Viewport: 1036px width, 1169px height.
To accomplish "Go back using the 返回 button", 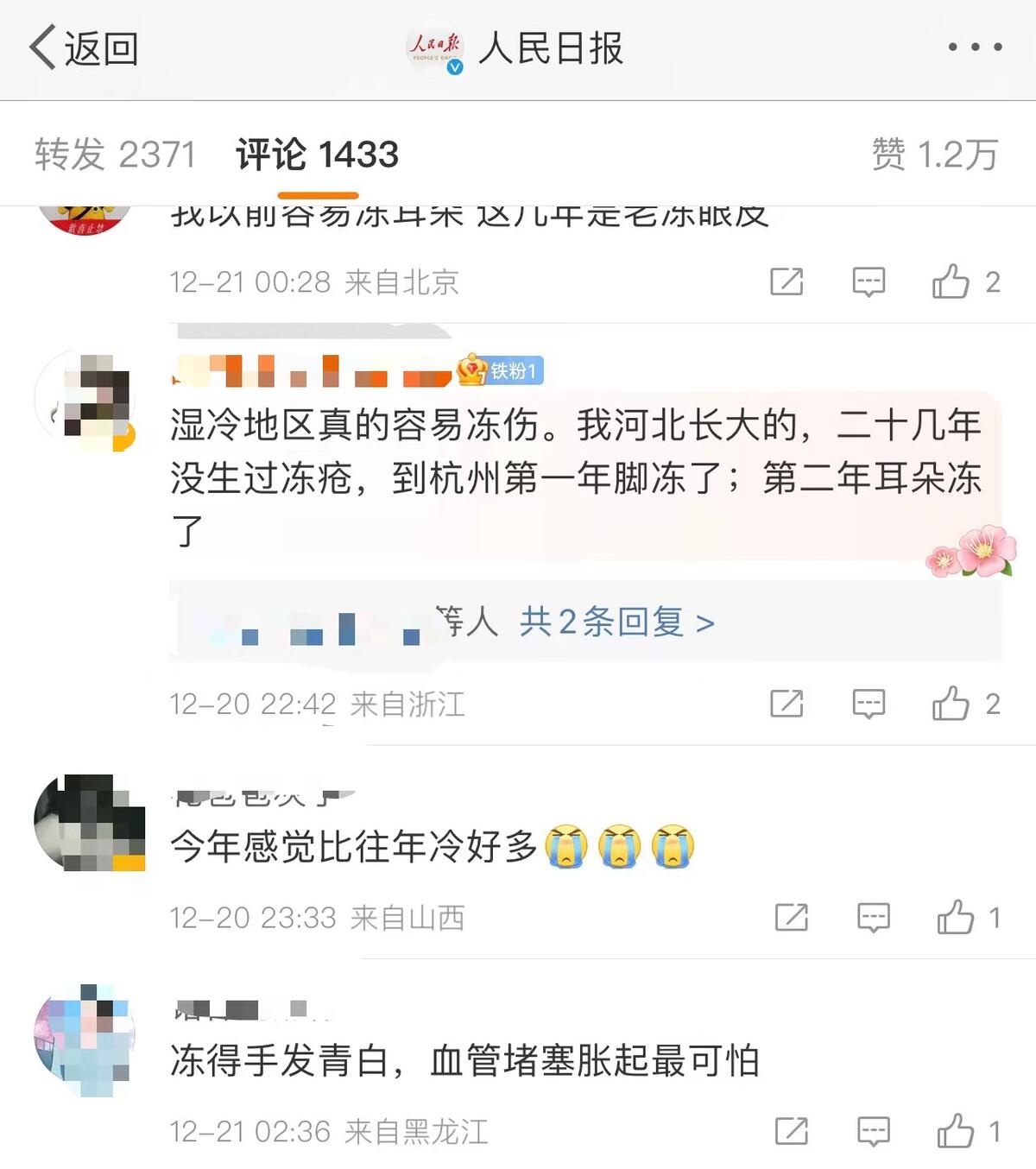I will click(x=84, y=48).
